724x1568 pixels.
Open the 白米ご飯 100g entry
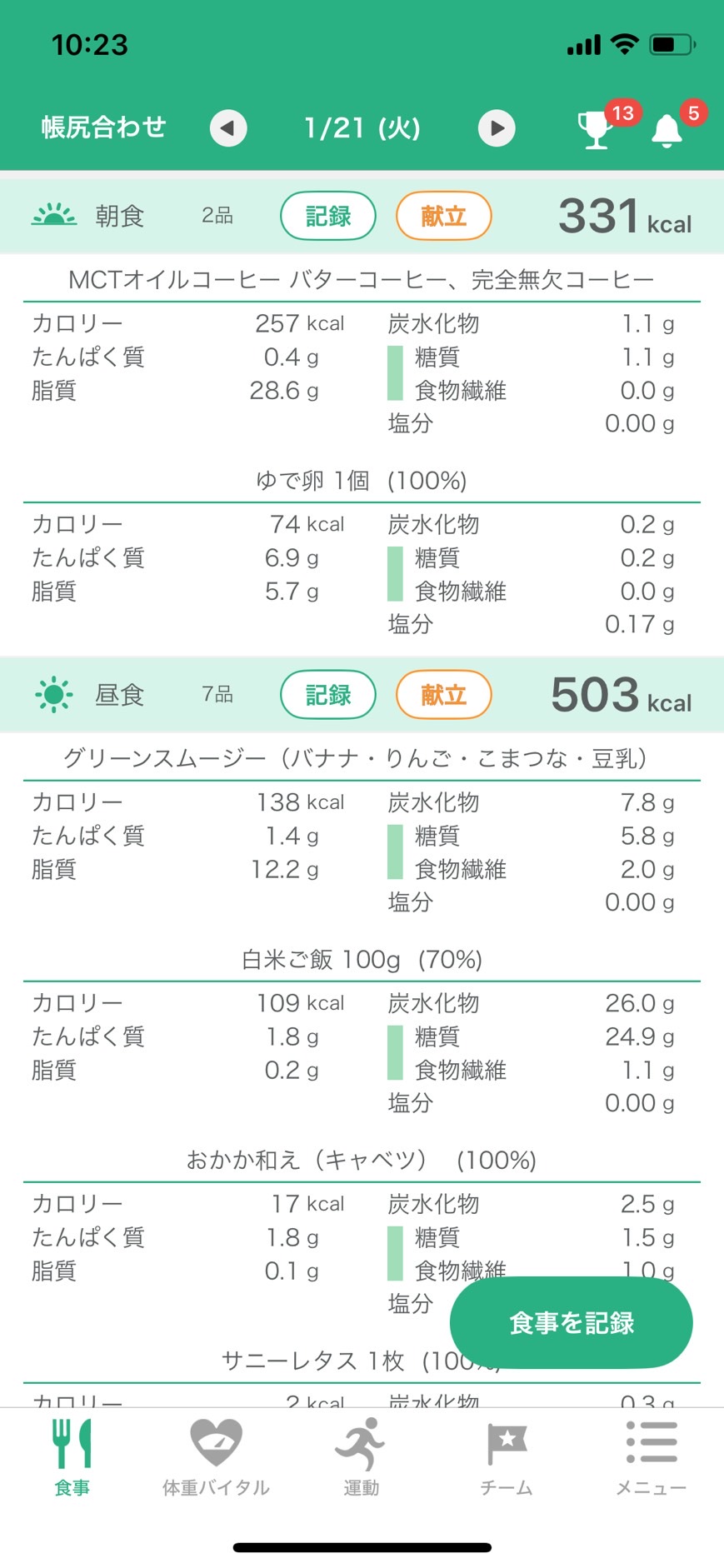(x=362, y=960)
